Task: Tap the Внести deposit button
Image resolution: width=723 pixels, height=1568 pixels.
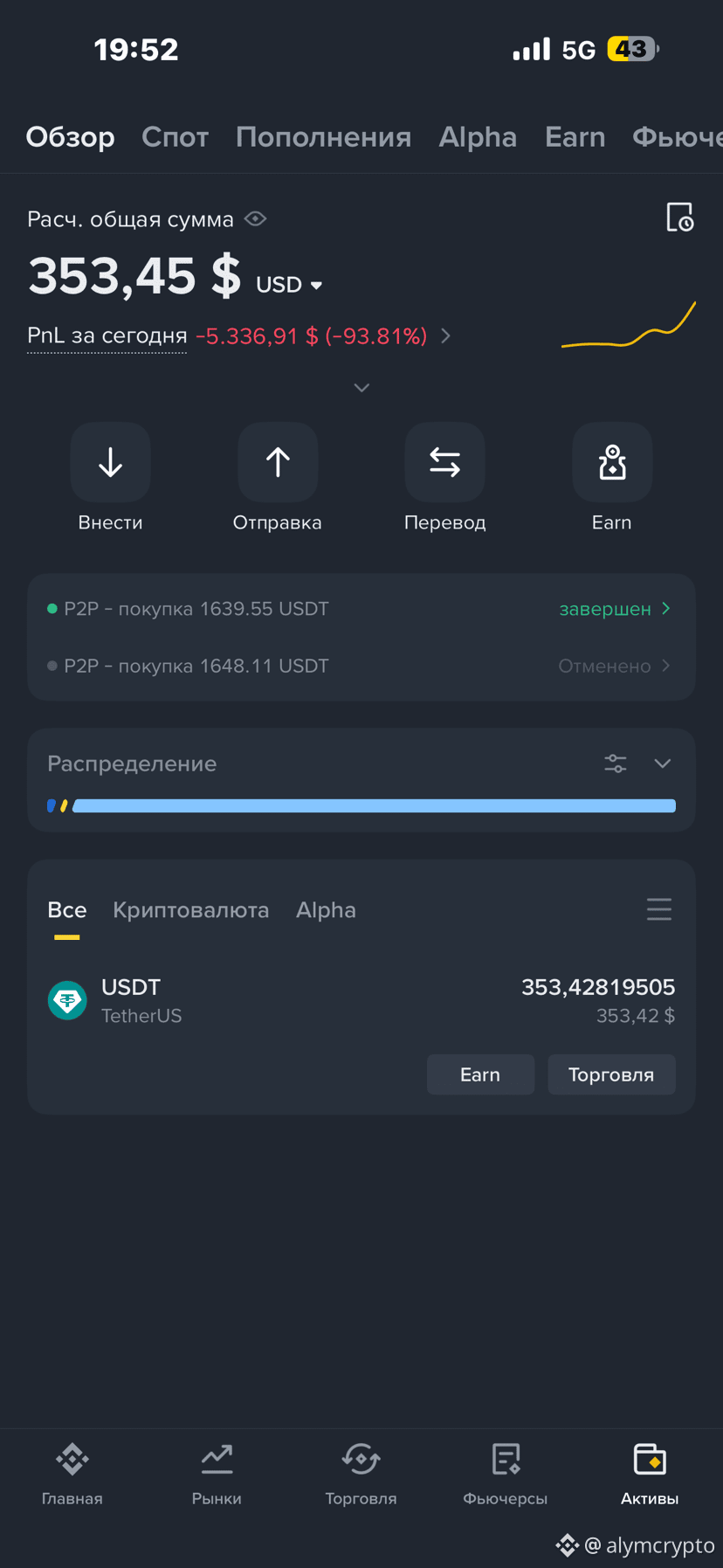Action: click(111, 478)
